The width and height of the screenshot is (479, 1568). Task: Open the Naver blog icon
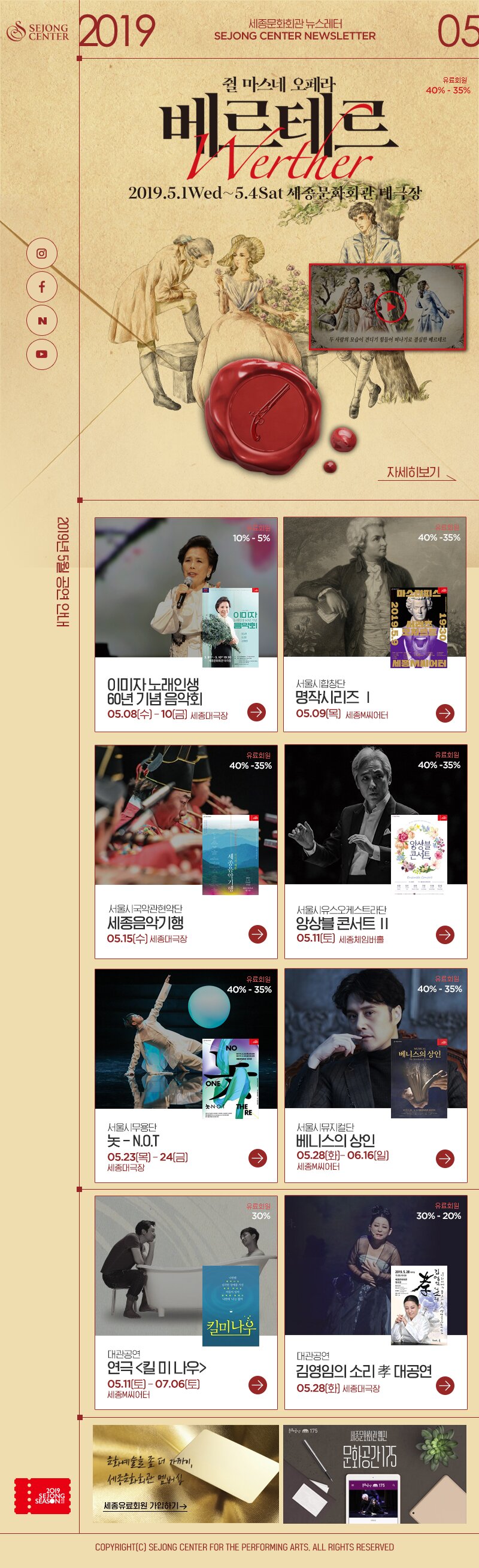[41, 320]
